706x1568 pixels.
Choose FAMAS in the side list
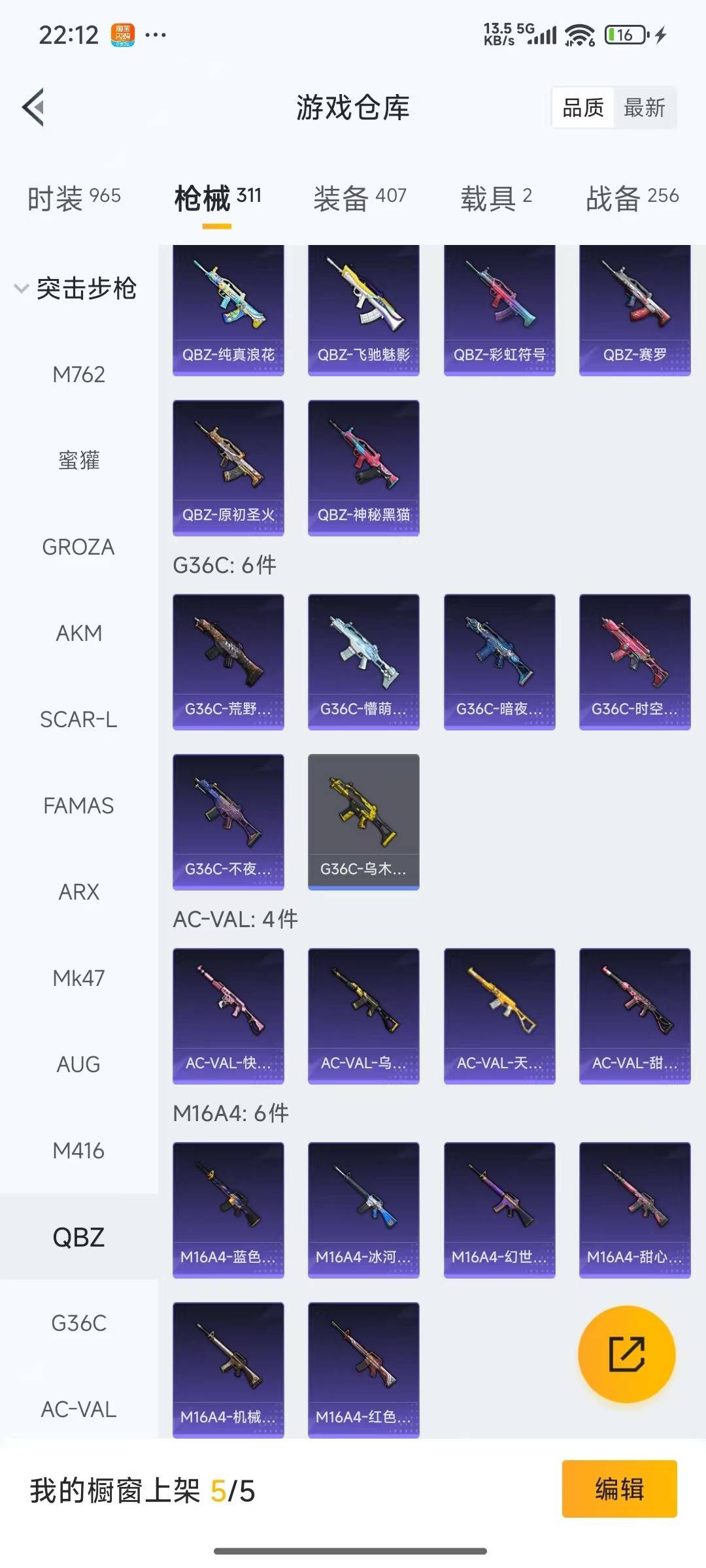point(78,806)
